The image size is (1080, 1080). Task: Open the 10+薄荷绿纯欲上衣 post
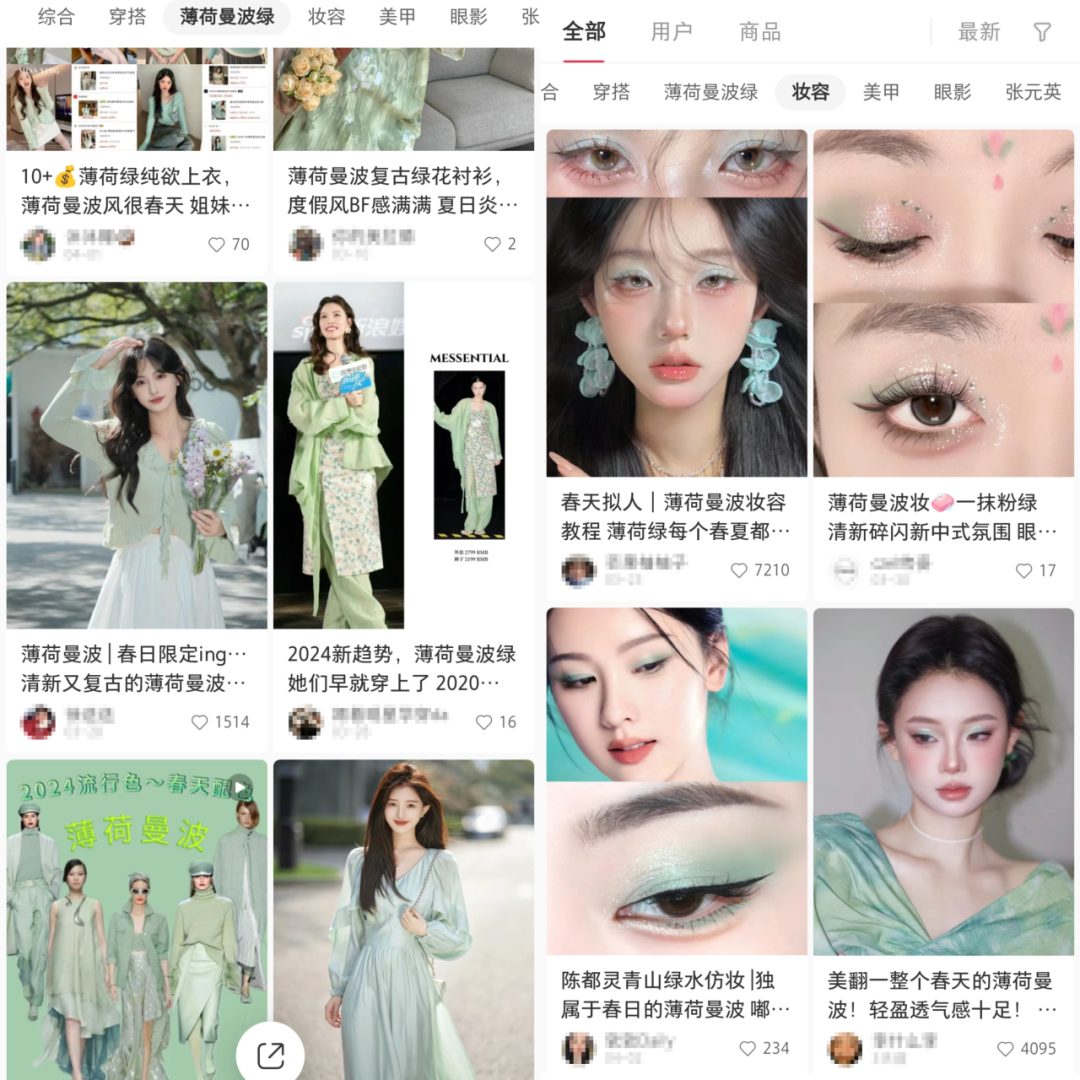tap(137, 190)
